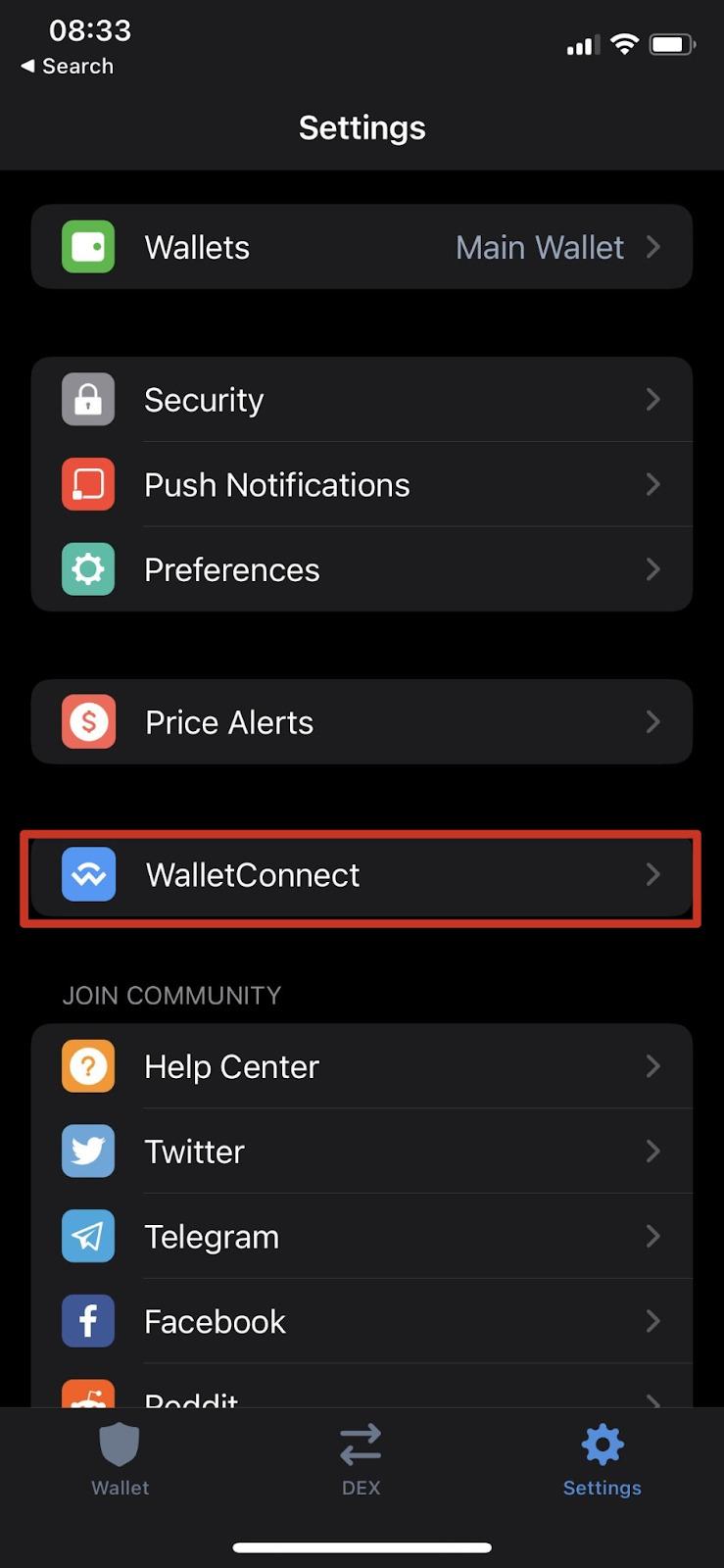Click the Push Notifications red icon
The height and width of the screenshot is (1568, 724).
coord(88,484)
